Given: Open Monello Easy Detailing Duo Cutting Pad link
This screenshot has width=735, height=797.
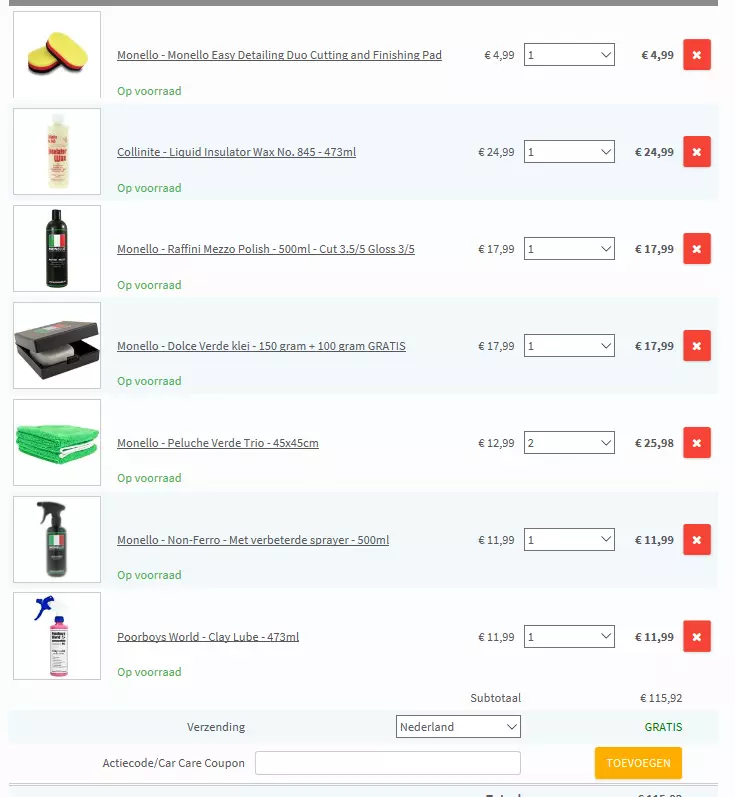Looking at the screenshot, I should (x=279, y=55).
